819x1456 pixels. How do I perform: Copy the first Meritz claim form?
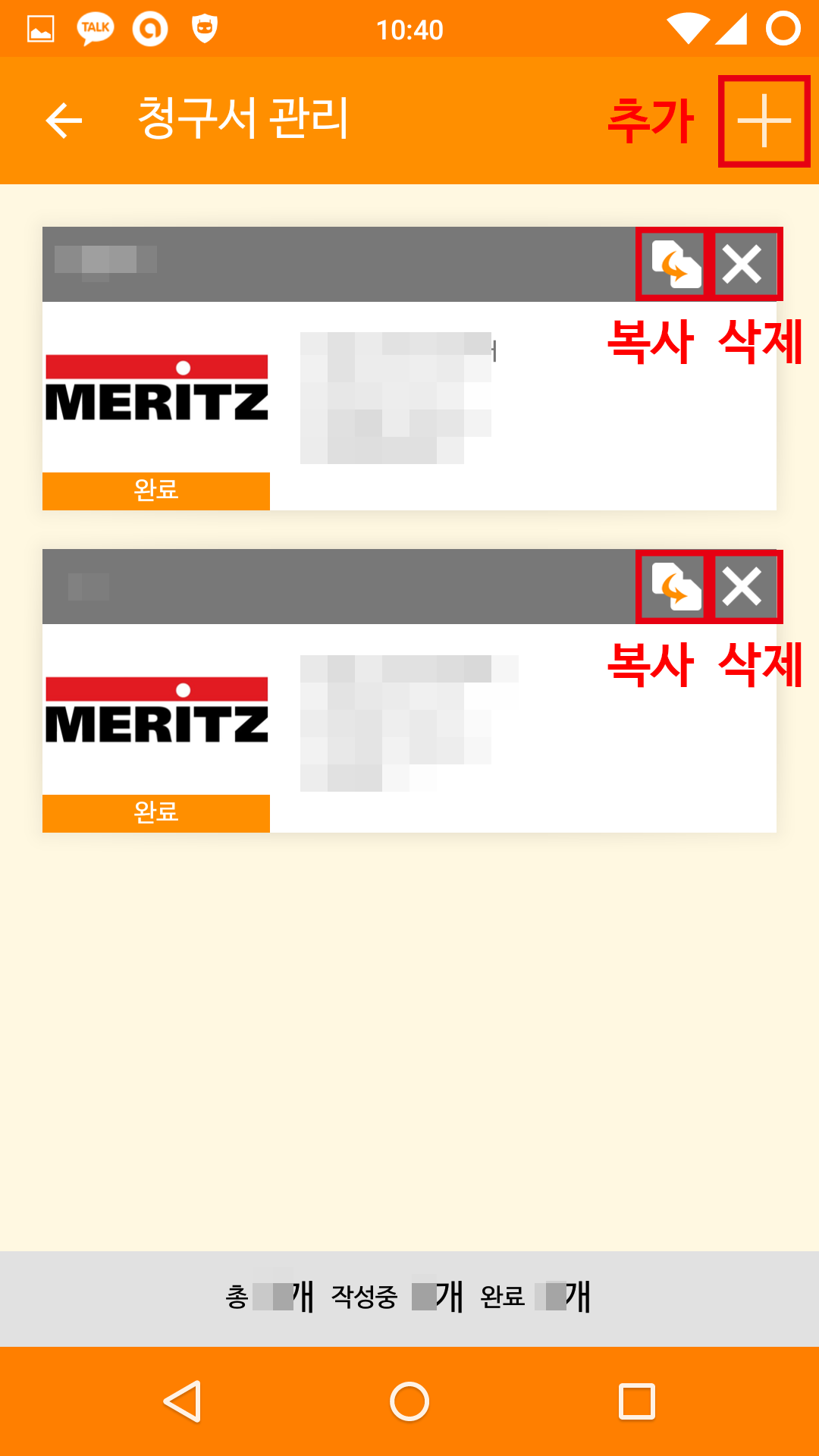pyautogui.click(x=673, y=264)
